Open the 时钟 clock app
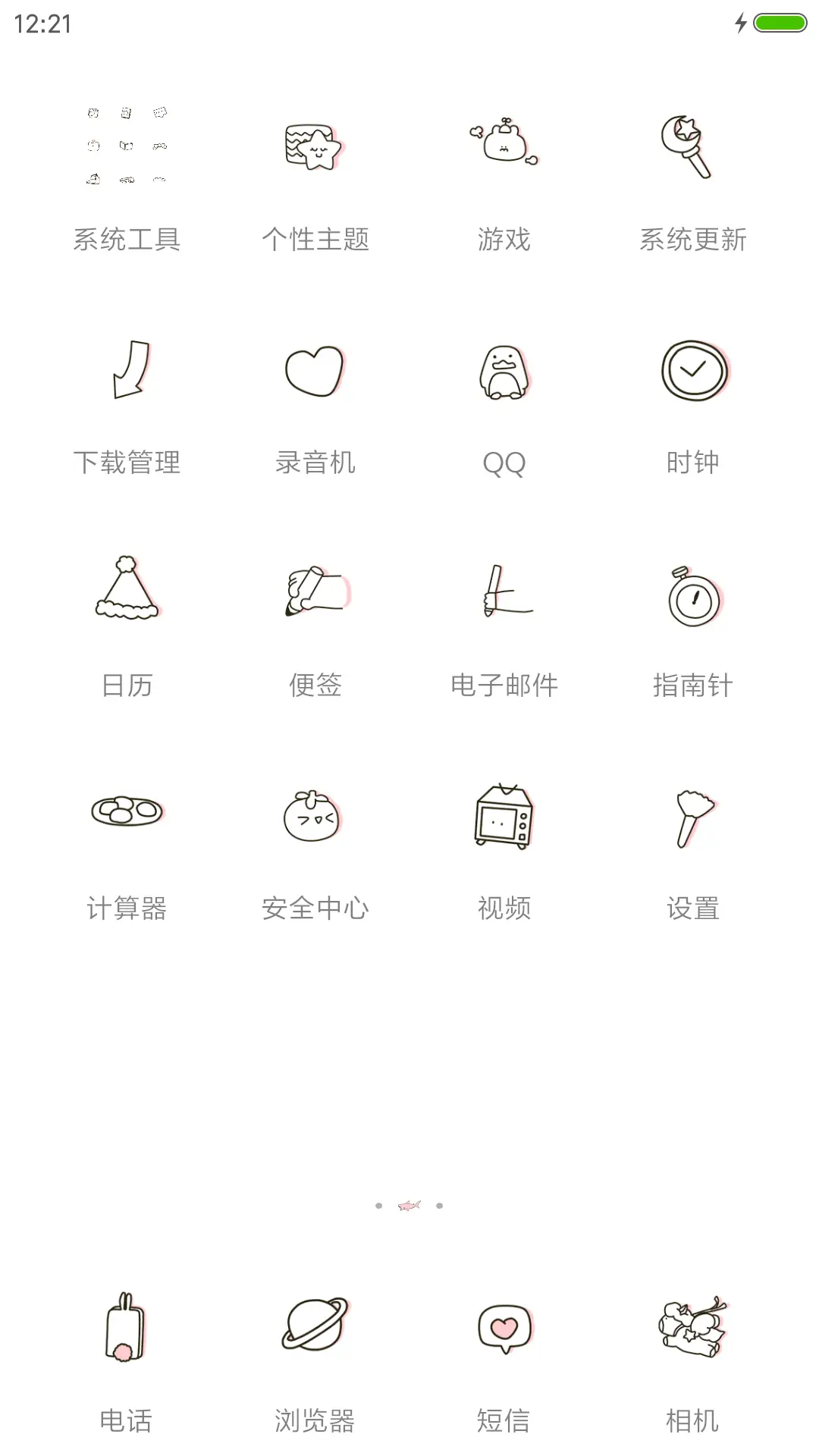Screen dimensions: 819x1456 click(x=692, y=370)
